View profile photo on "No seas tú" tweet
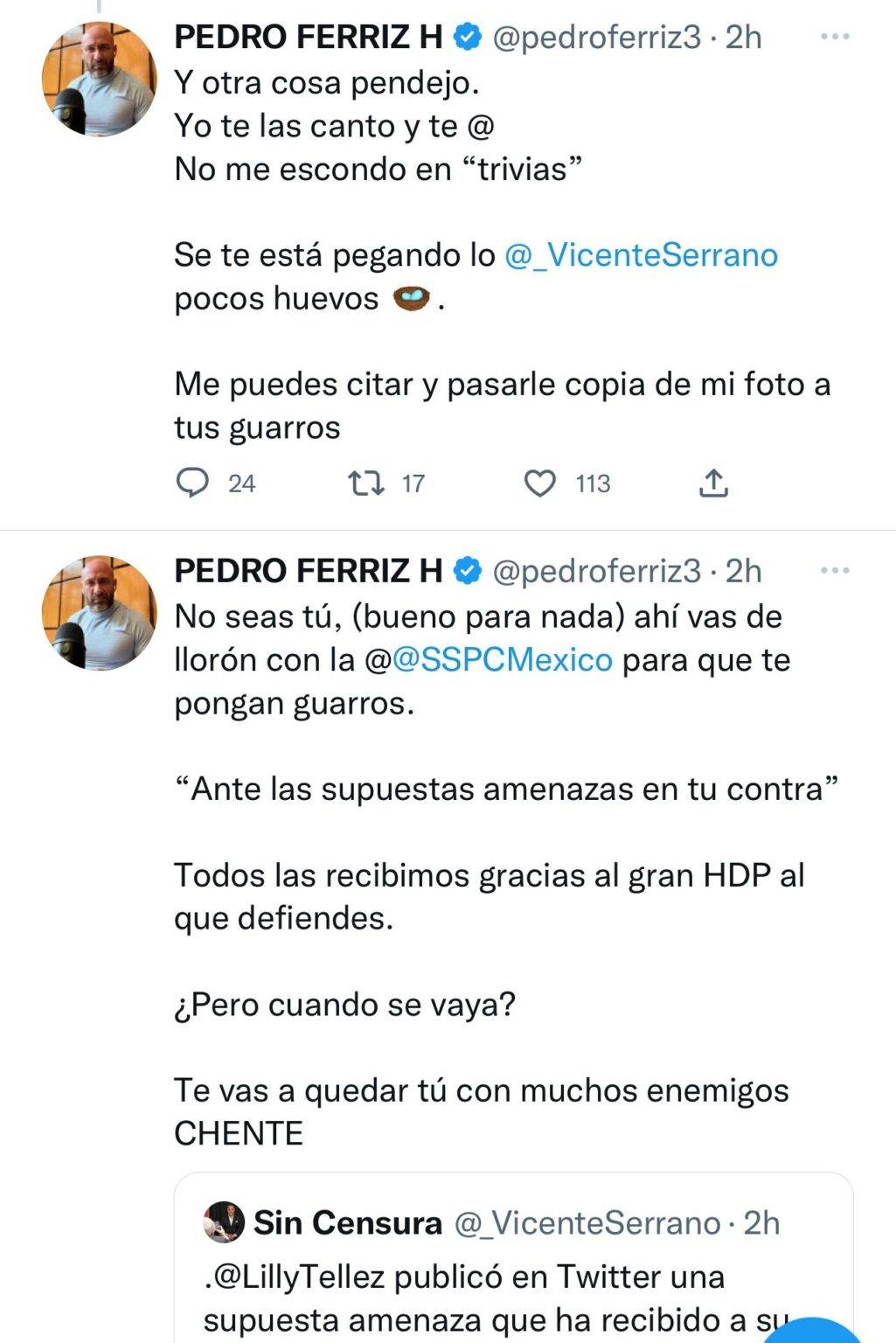 pyautogui.click(x=99, y=613)
